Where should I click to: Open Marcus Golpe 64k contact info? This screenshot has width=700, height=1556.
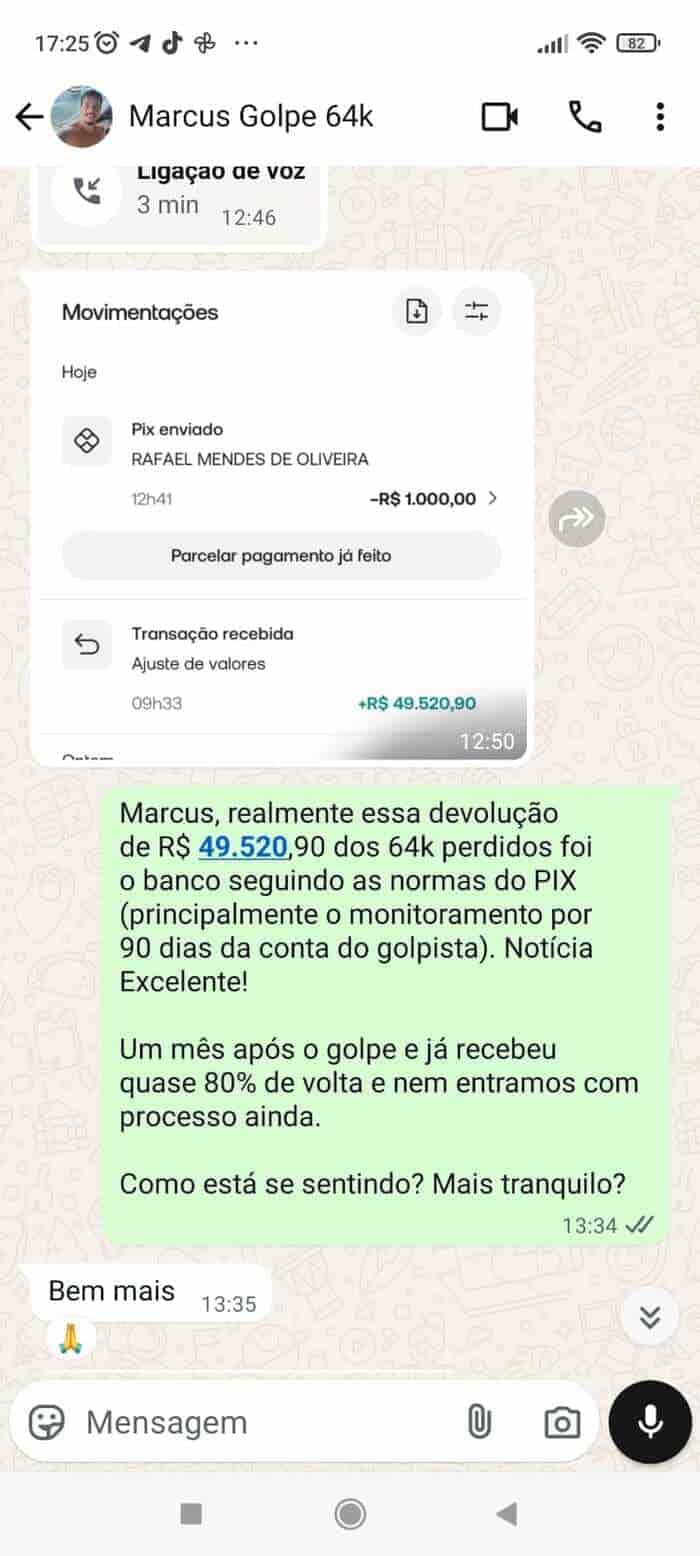tap(250, 117)
